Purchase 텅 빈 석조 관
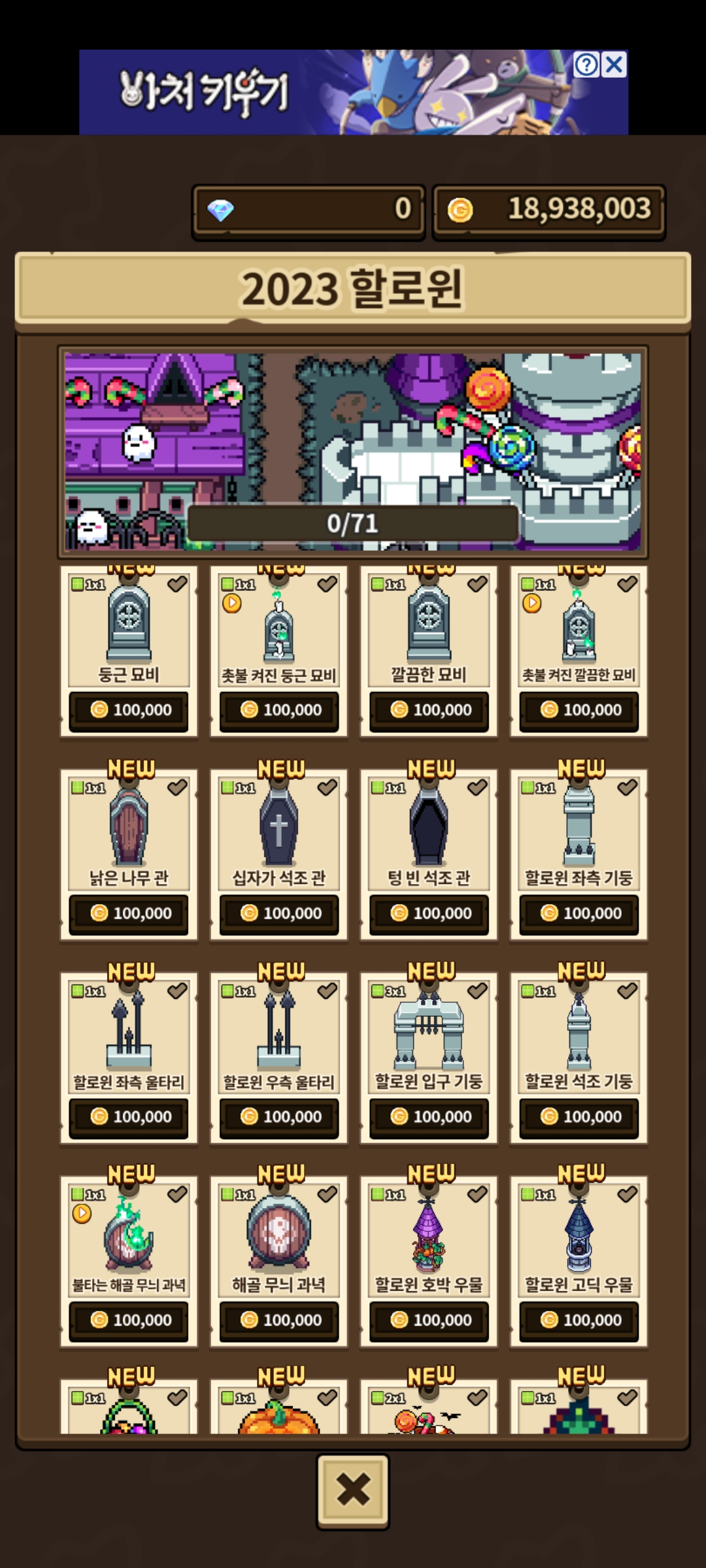This screenshot has height=1568, width=706. coord(429,913)
